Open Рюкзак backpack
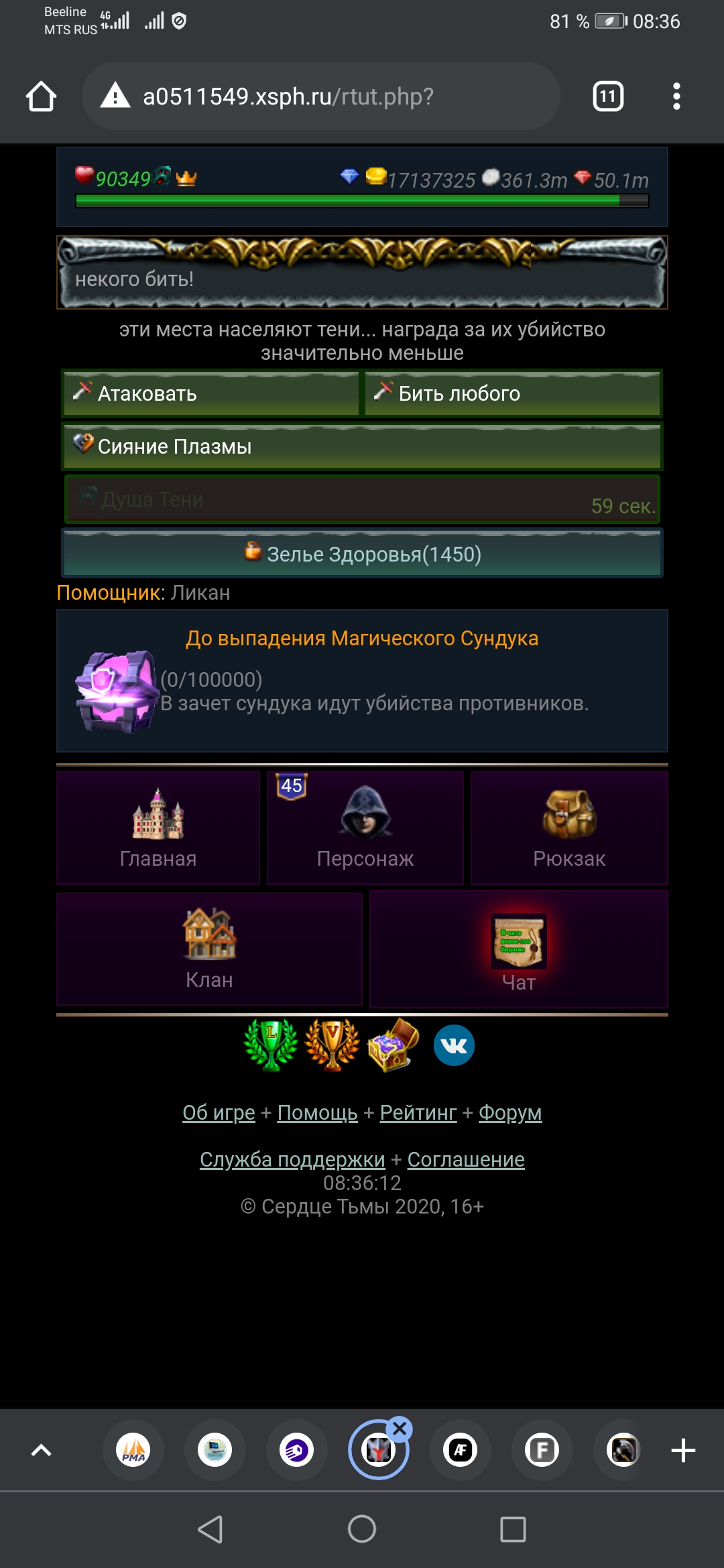Screen dimensions: 724x1568 coord(569,828)
